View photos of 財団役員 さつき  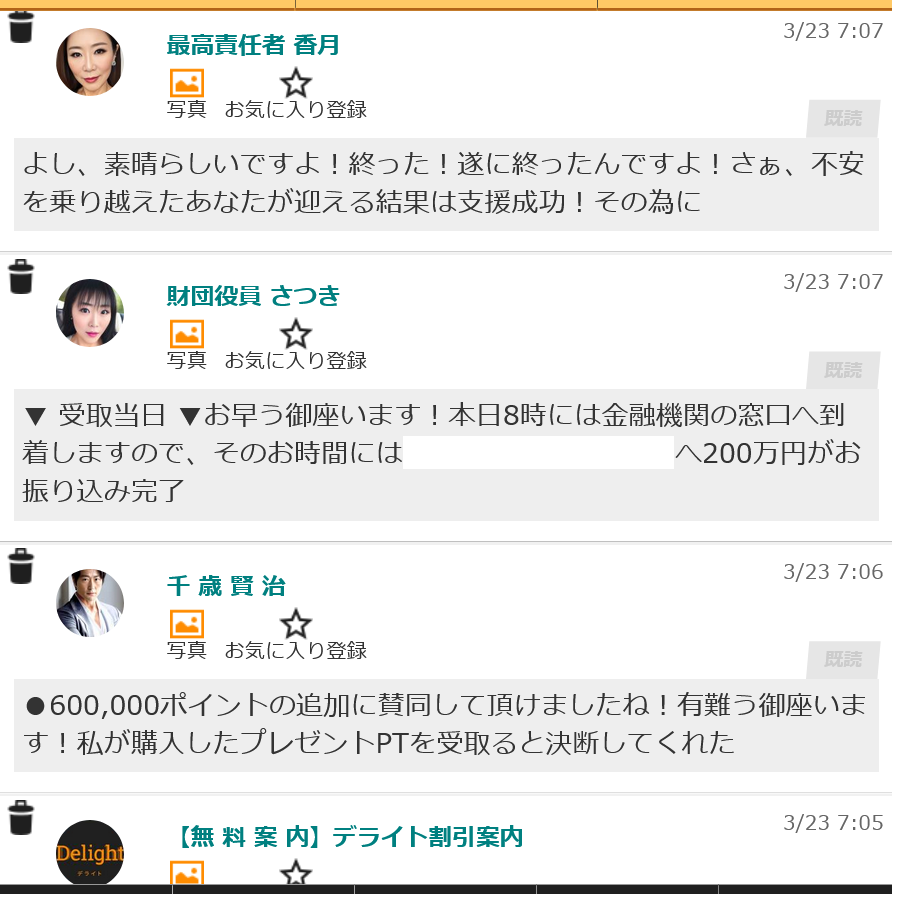pos(187,335)
